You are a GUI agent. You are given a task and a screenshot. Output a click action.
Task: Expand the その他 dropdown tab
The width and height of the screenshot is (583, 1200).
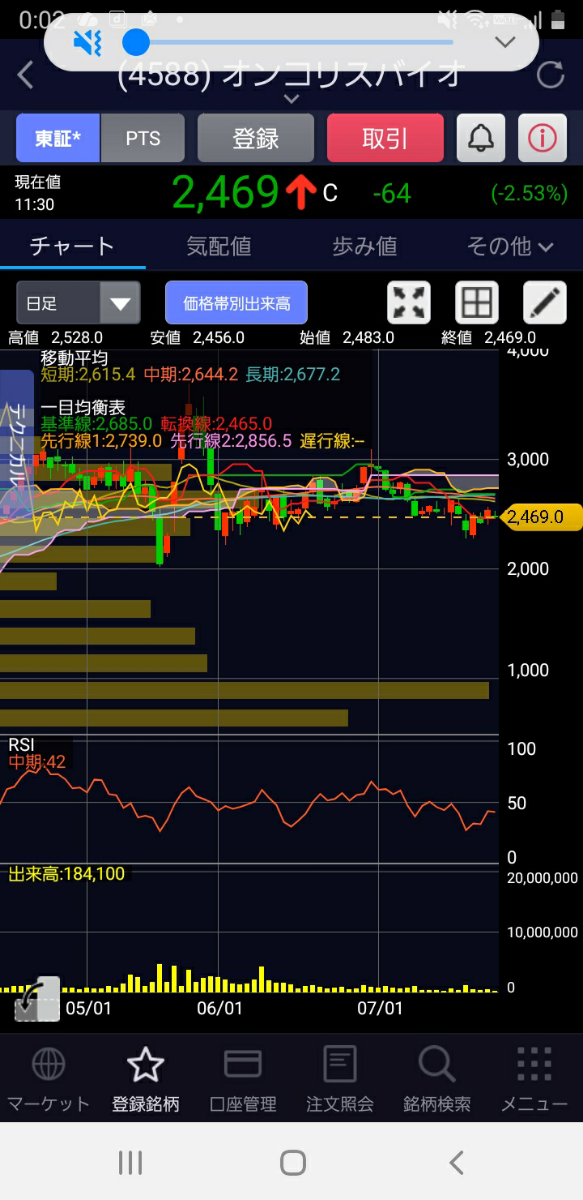[x=510, y=246]
